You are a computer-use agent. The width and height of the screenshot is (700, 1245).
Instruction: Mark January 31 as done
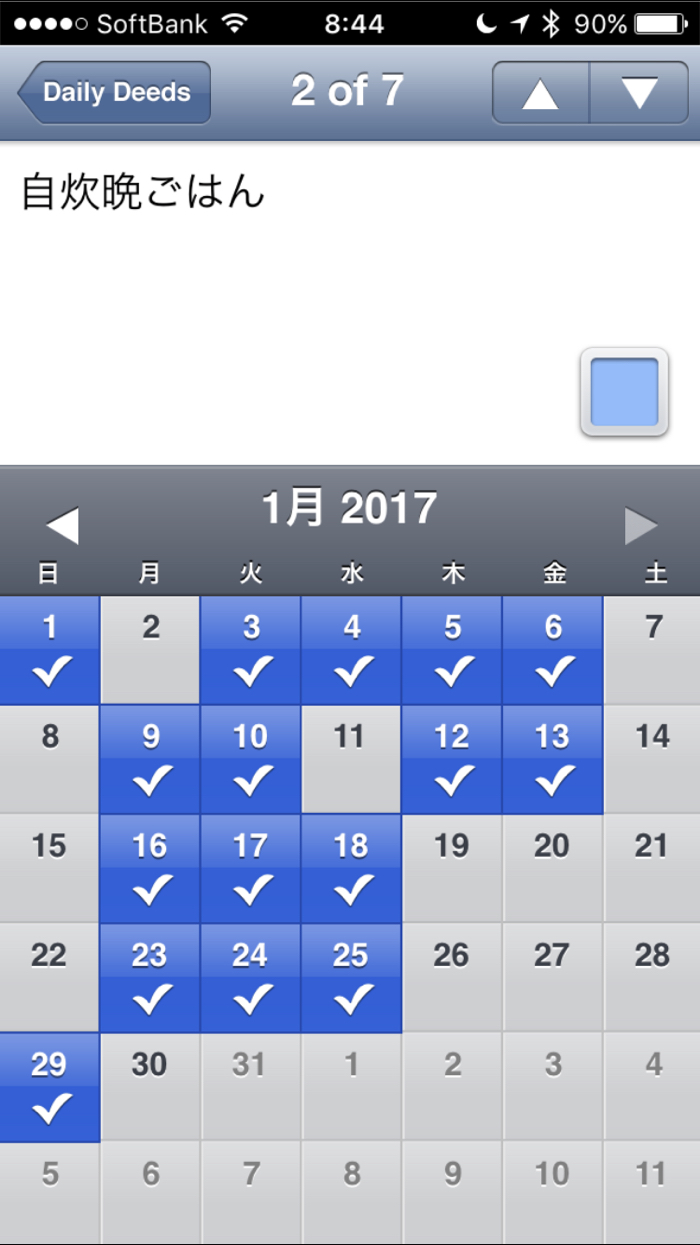click(250, 1087)
